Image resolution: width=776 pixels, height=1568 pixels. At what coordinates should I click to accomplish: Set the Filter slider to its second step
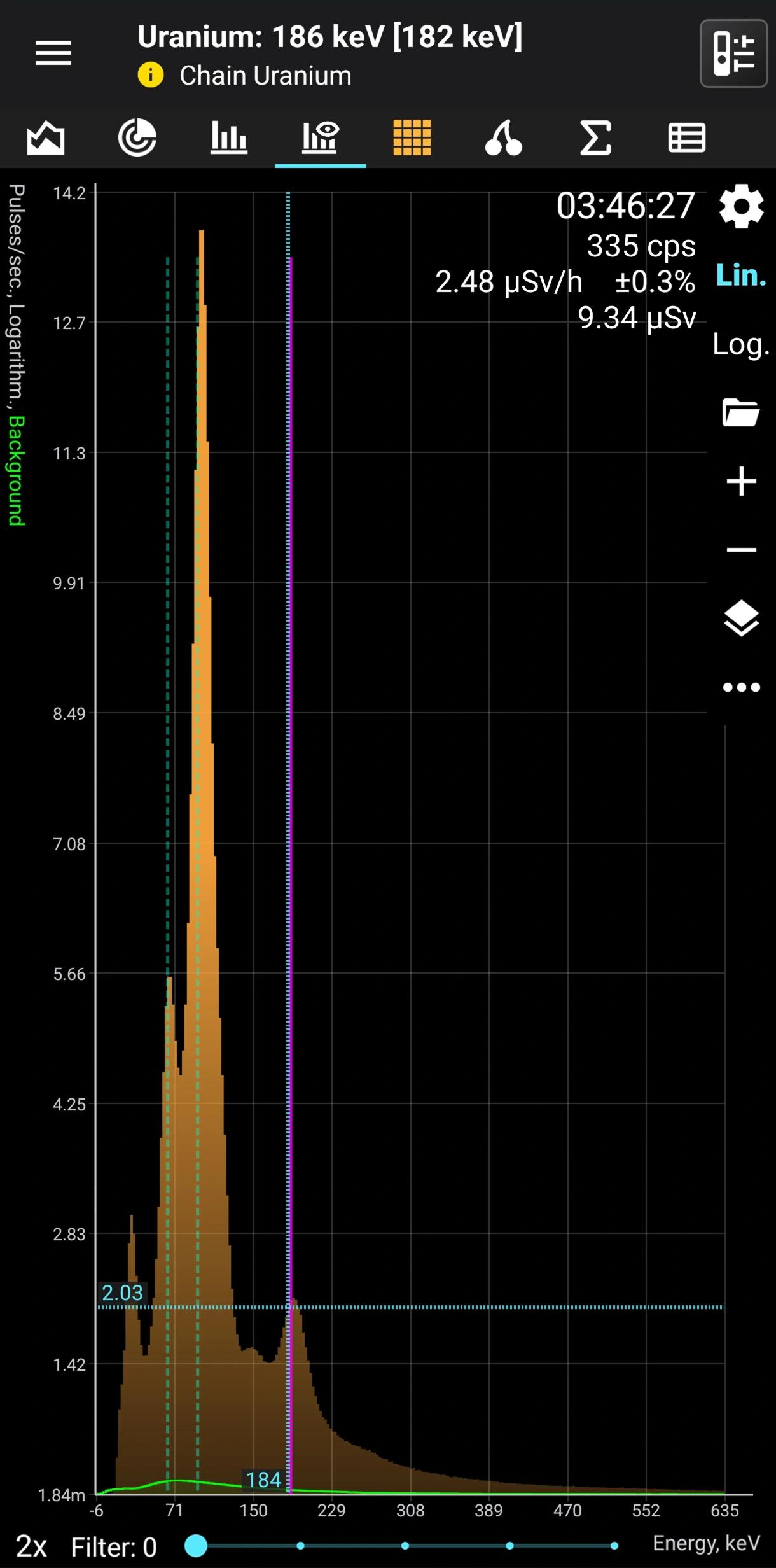pos(300,1546)
